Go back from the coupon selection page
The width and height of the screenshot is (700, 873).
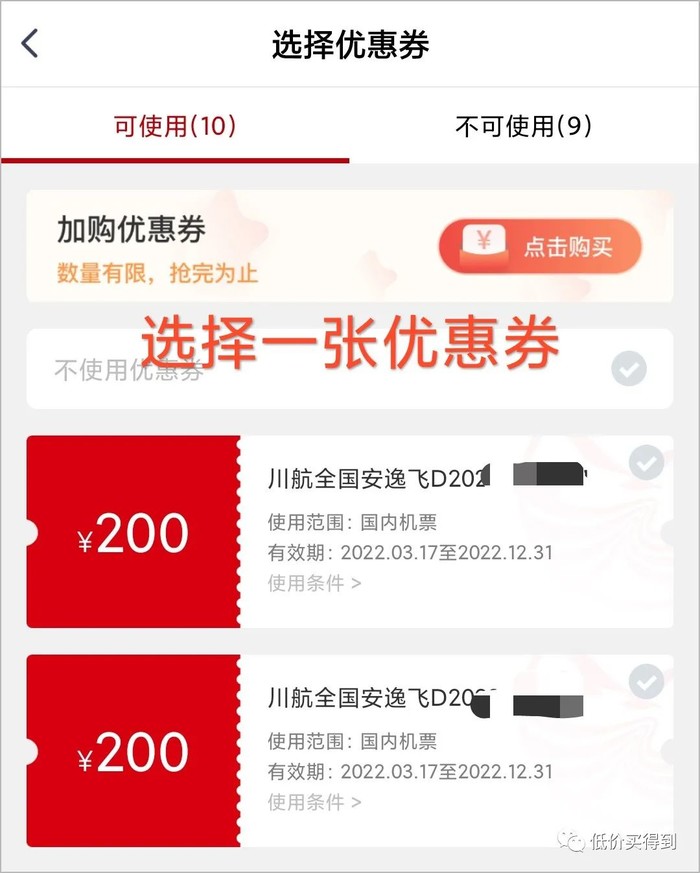(x=30, y=44)
